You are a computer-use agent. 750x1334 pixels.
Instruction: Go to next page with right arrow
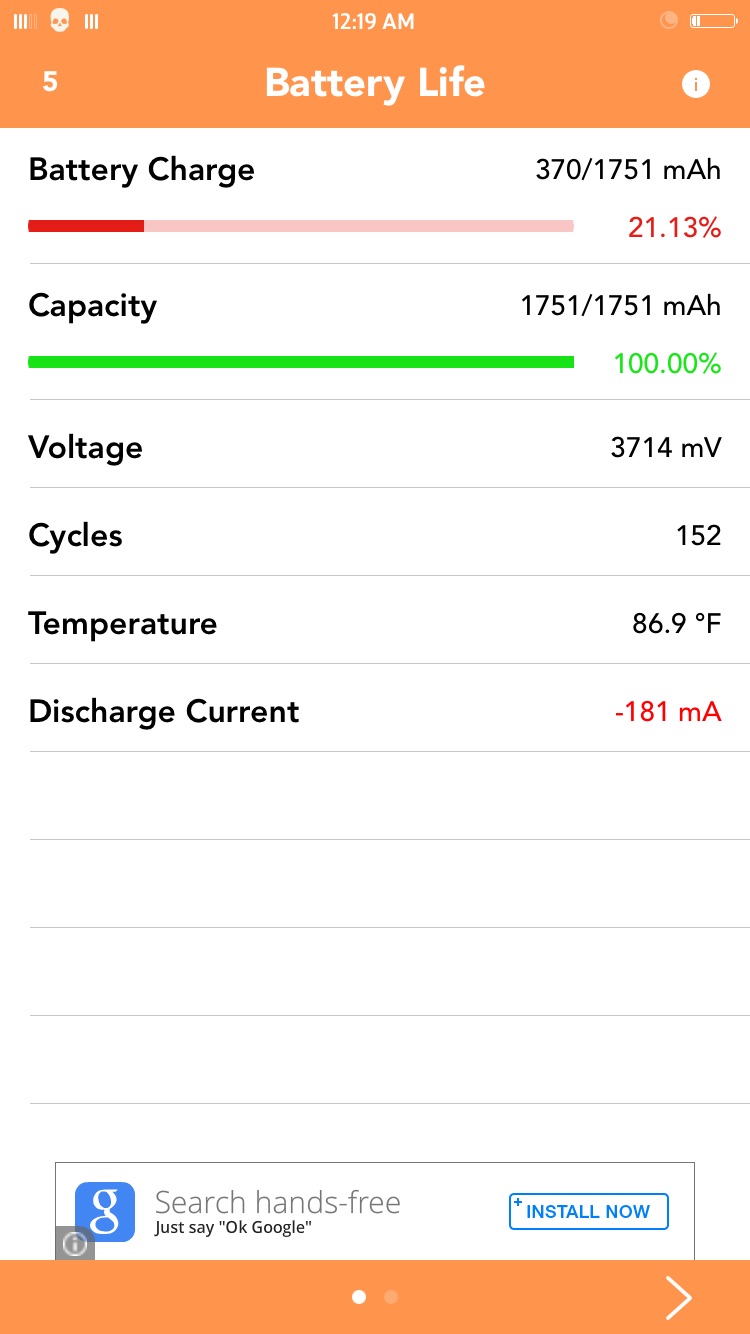(x=679, y=1298)
